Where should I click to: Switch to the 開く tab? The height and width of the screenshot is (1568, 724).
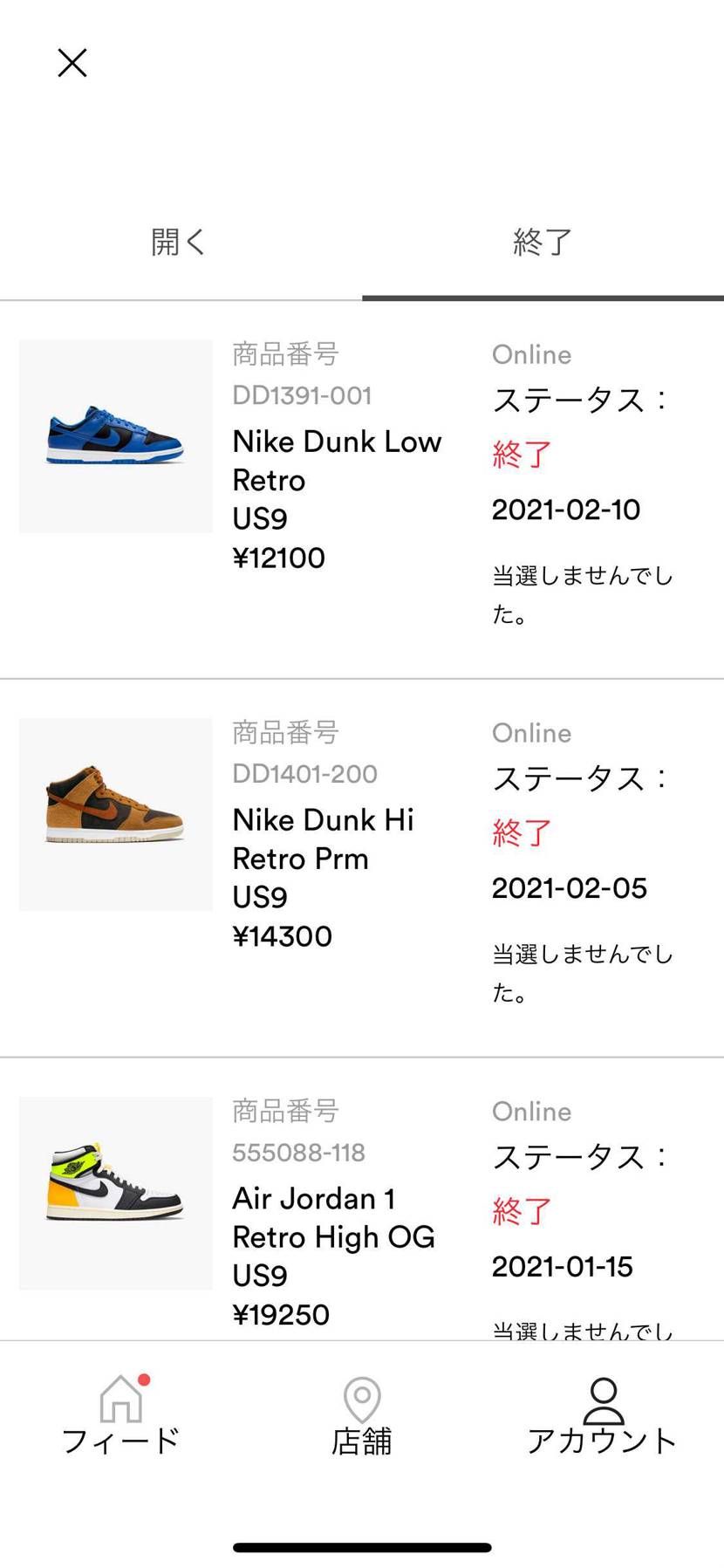coord(179,242)
